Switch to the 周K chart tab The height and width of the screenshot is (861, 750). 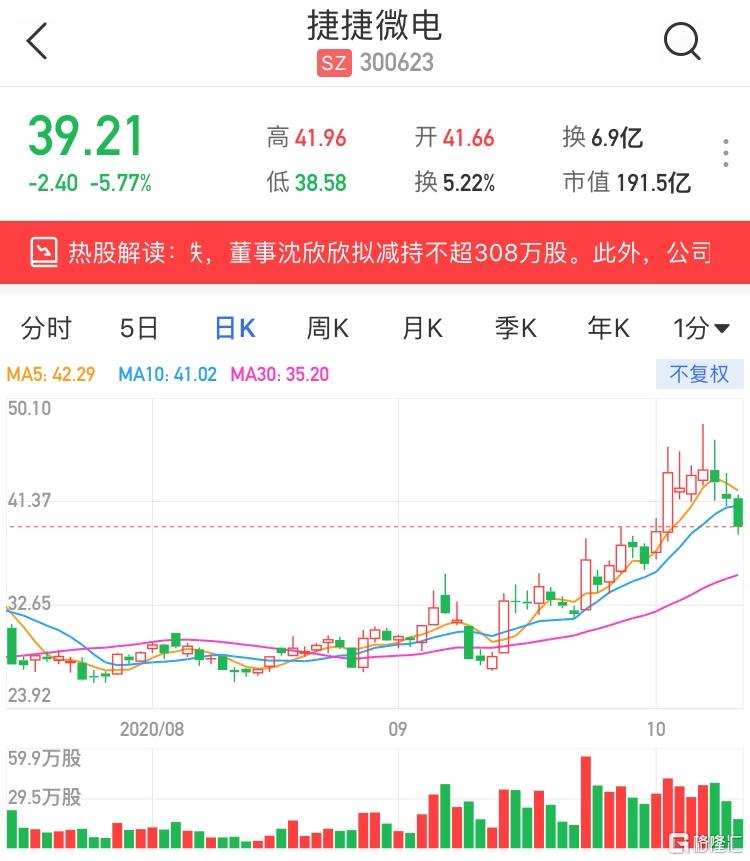(x=327, y=328)
